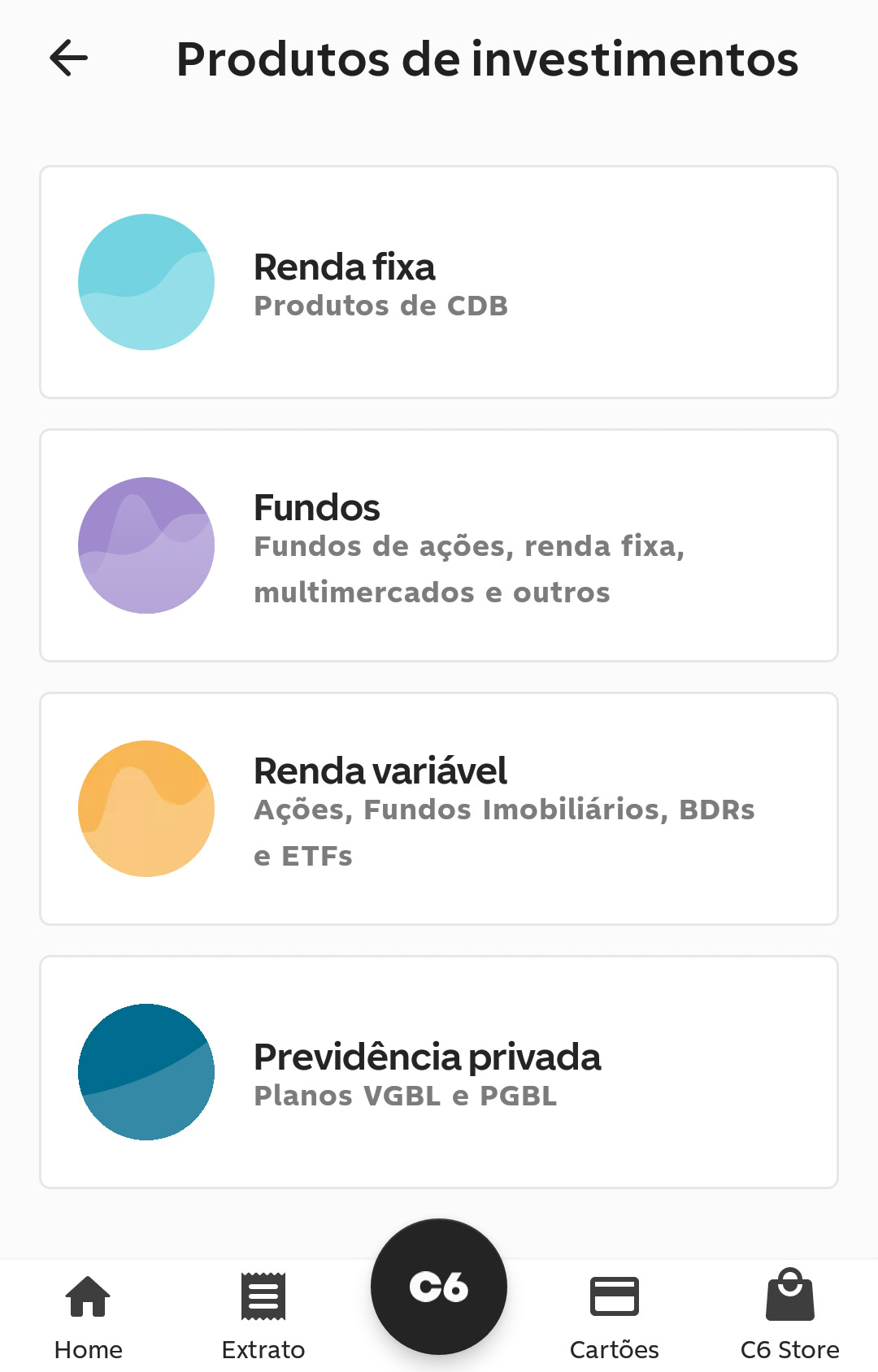The height and width of the screenshot is (1372, 878).
Task: Tap the purple Fundos circle icon
Action: click(146, 545)
